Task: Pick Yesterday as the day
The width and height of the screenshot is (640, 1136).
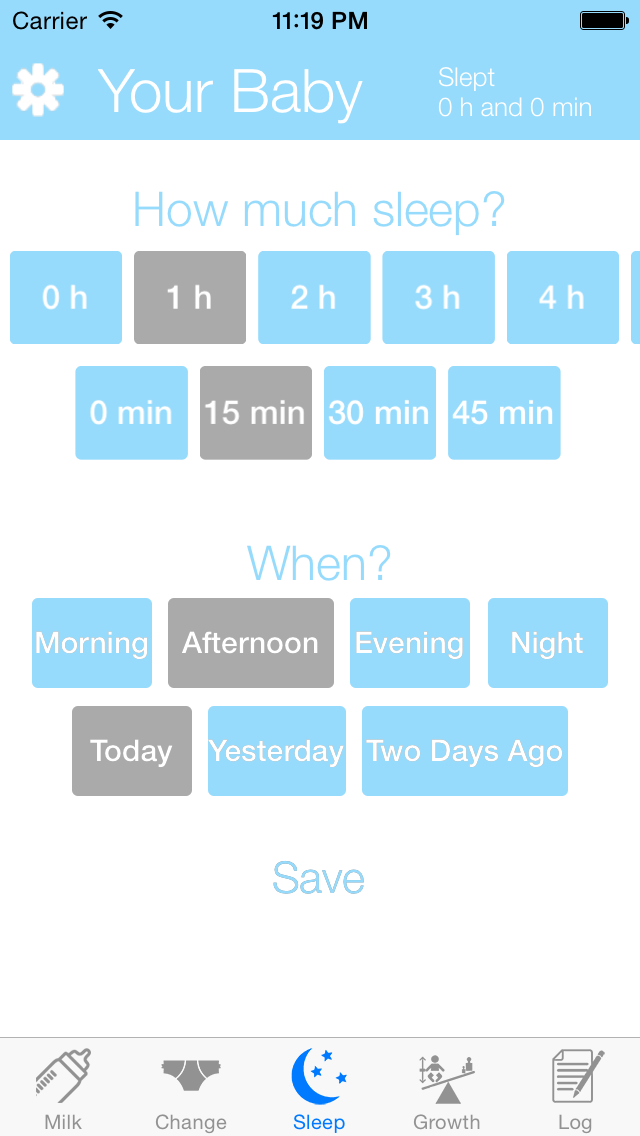Action: [x=277, y=751]
